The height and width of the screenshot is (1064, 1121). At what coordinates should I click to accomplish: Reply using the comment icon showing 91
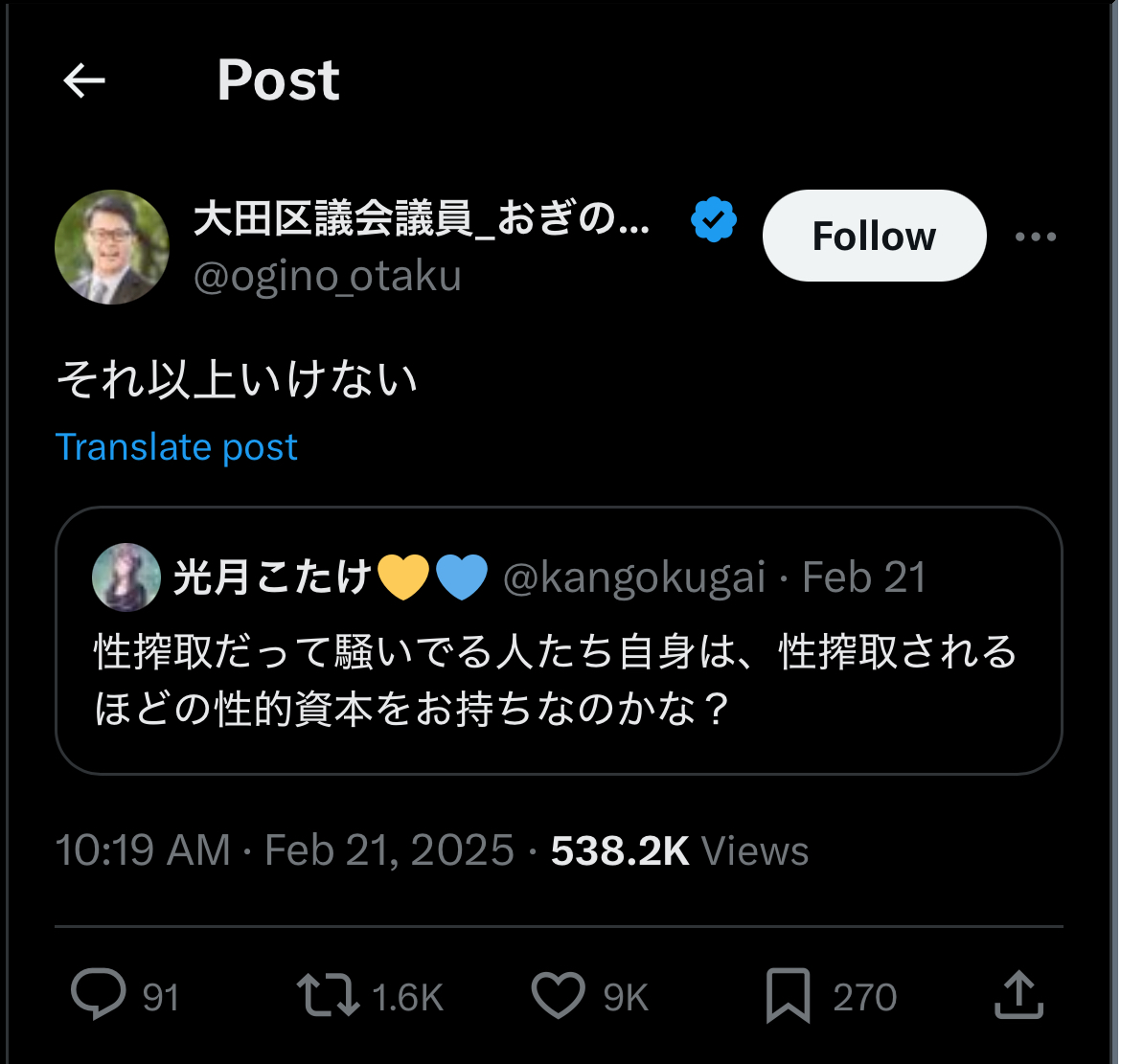coord(99,994)
